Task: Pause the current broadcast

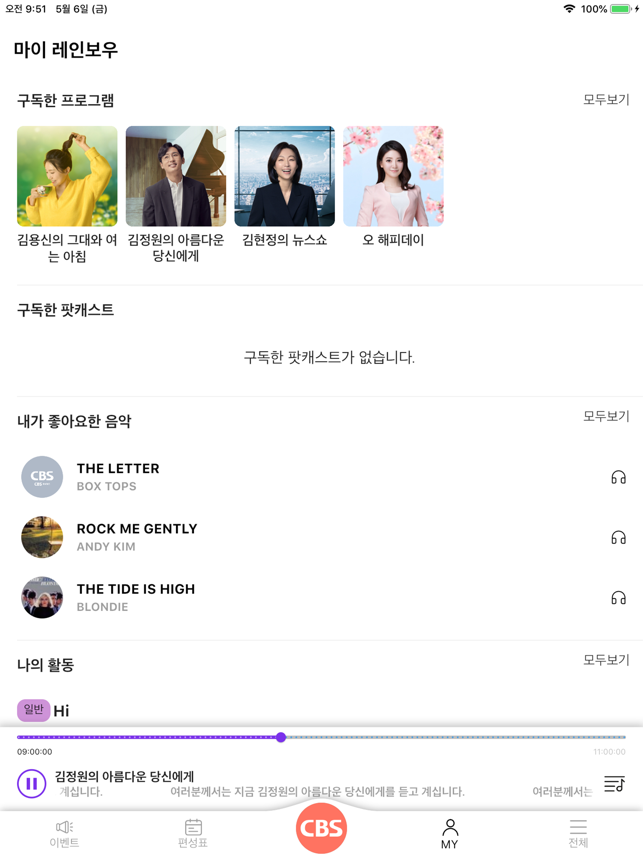Action: (x=32, y=784)
